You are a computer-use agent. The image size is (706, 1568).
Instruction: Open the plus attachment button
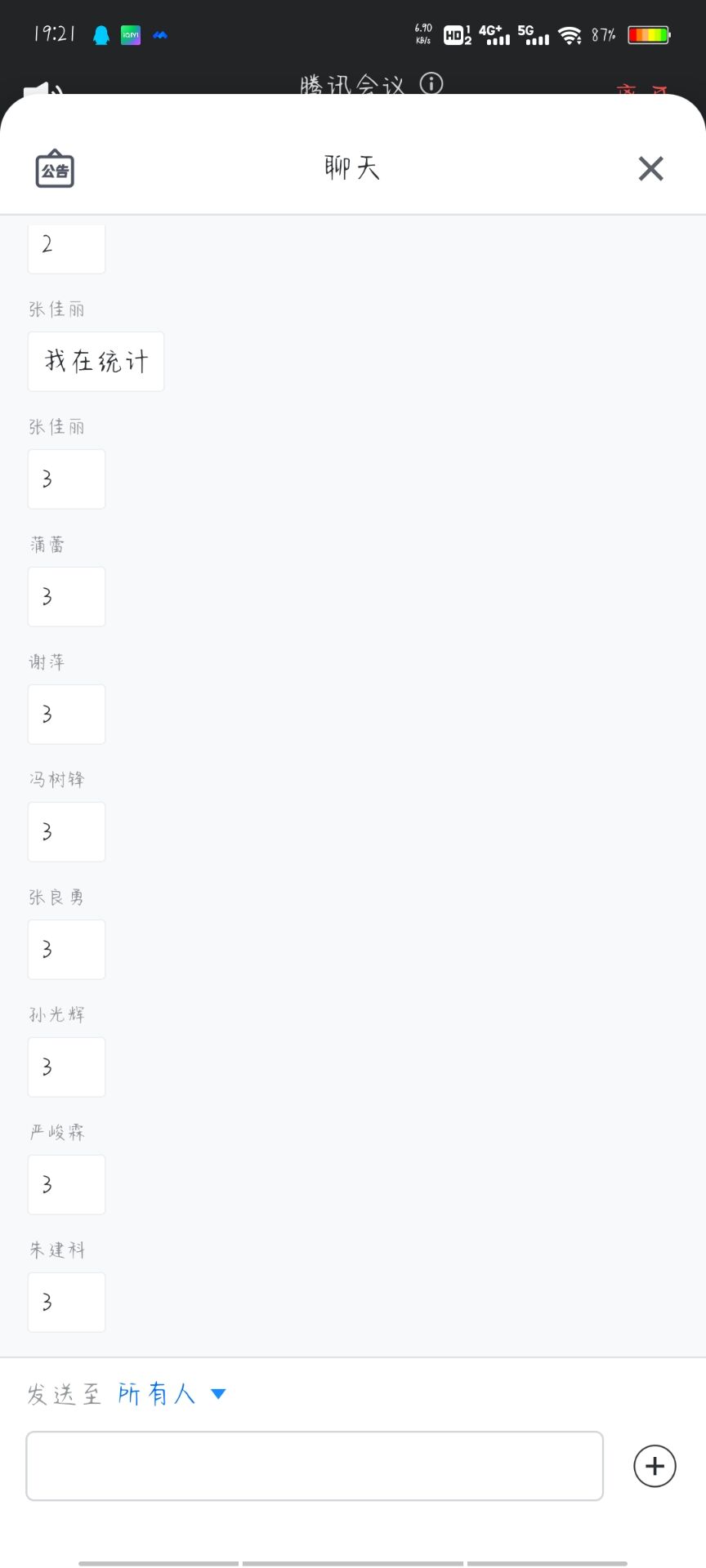655,1466
